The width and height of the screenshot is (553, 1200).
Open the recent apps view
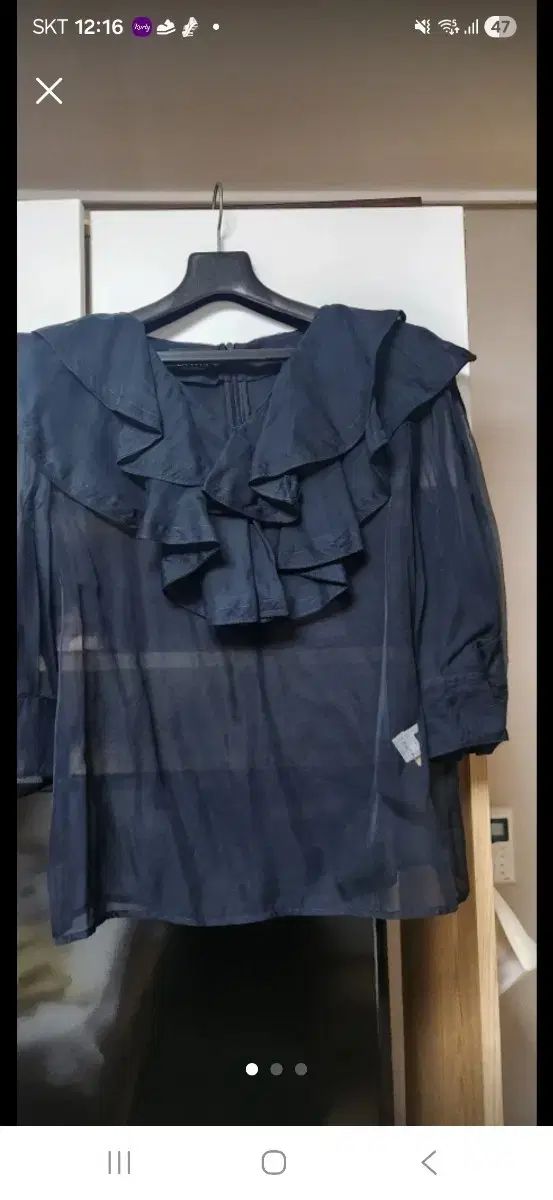119,1162
